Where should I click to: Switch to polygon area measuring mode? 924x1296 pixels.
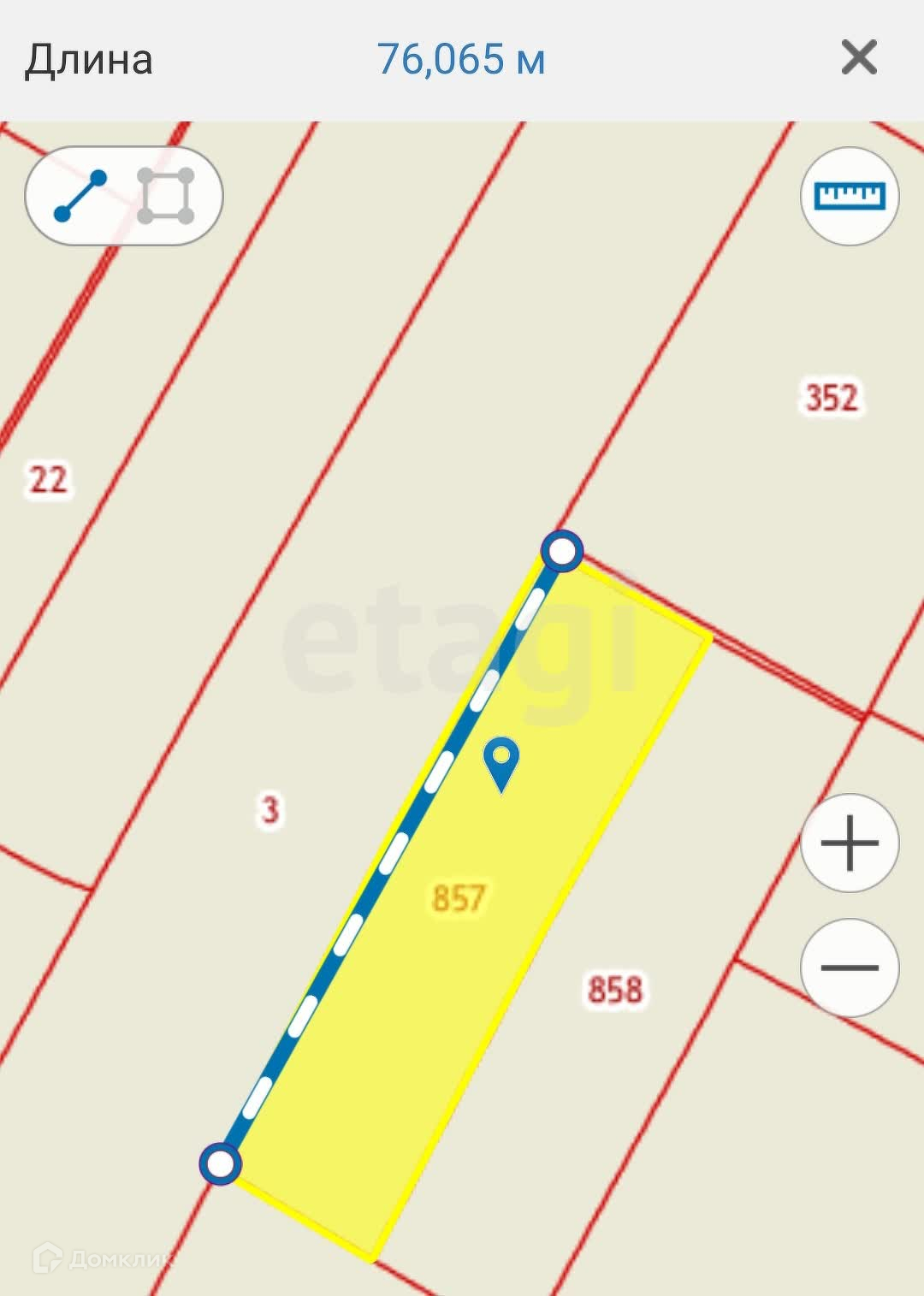166,196
